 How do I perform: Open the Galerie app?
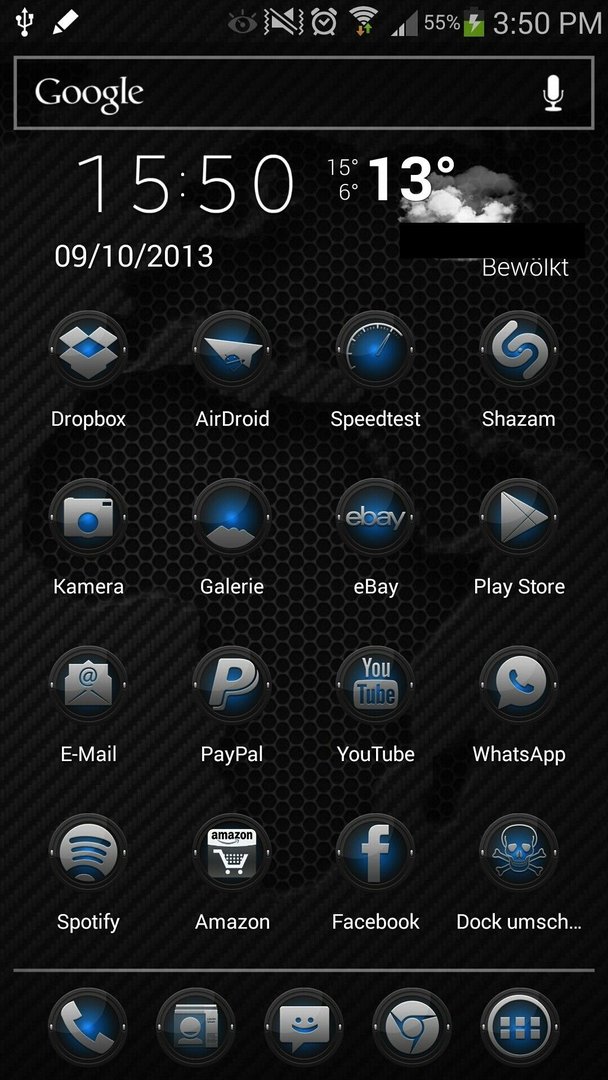click(x=232, y=517)
